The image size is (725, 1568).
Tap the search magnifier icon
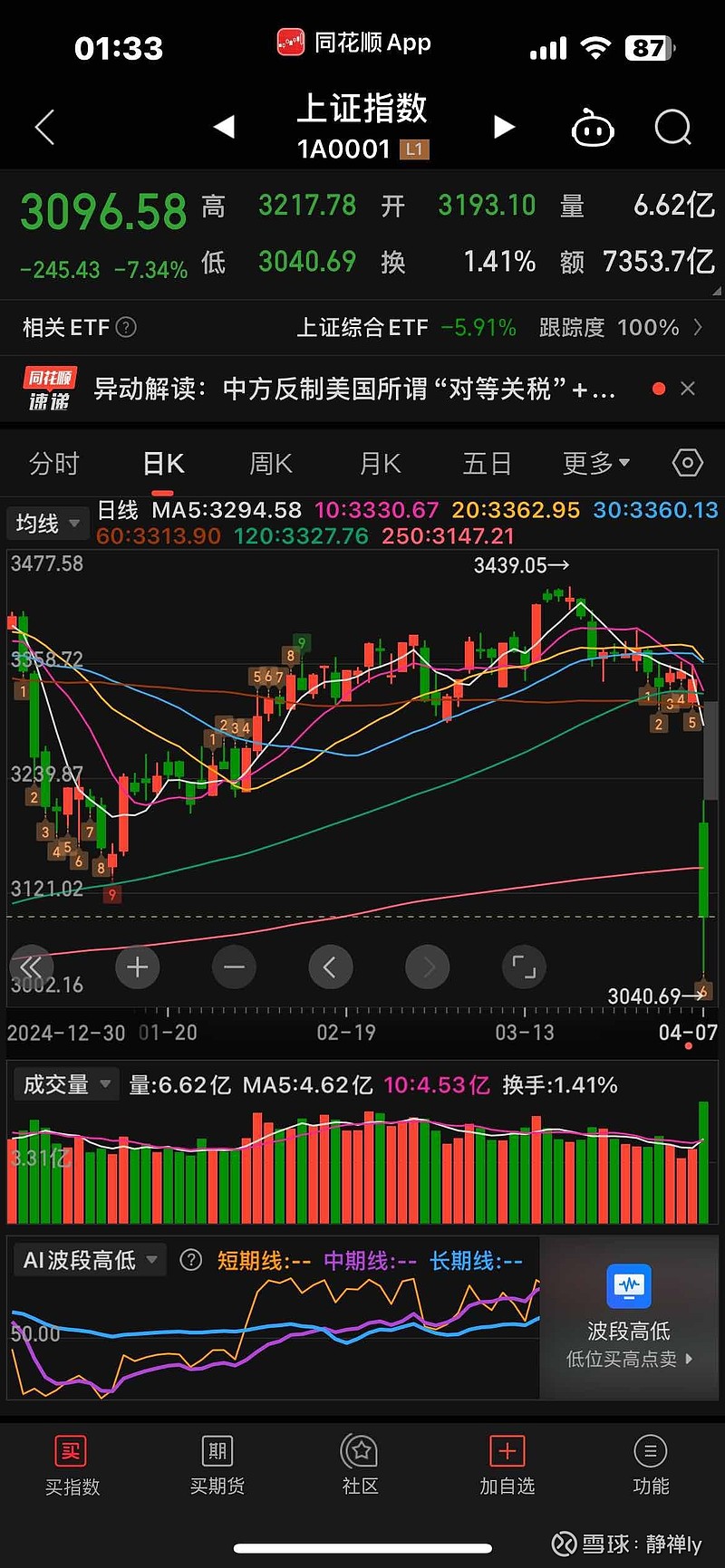pos(672,127)
